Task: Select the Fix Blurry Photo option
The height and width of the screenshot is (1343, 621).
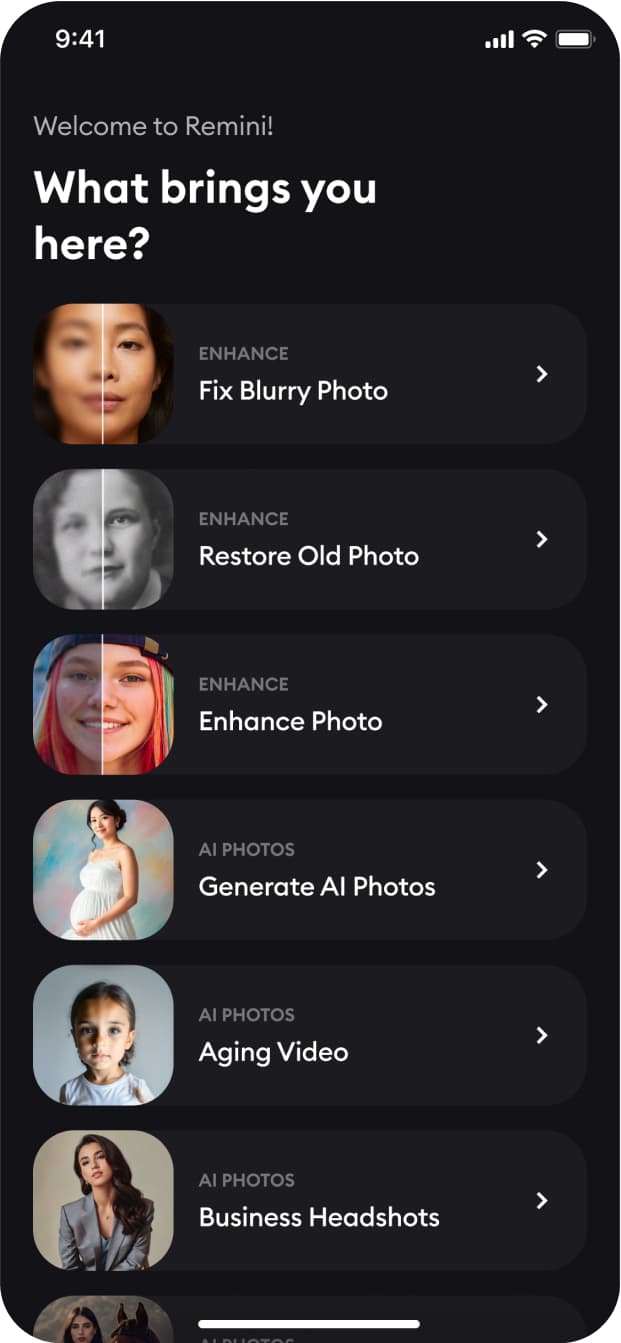Action: (x=310, y=374)
